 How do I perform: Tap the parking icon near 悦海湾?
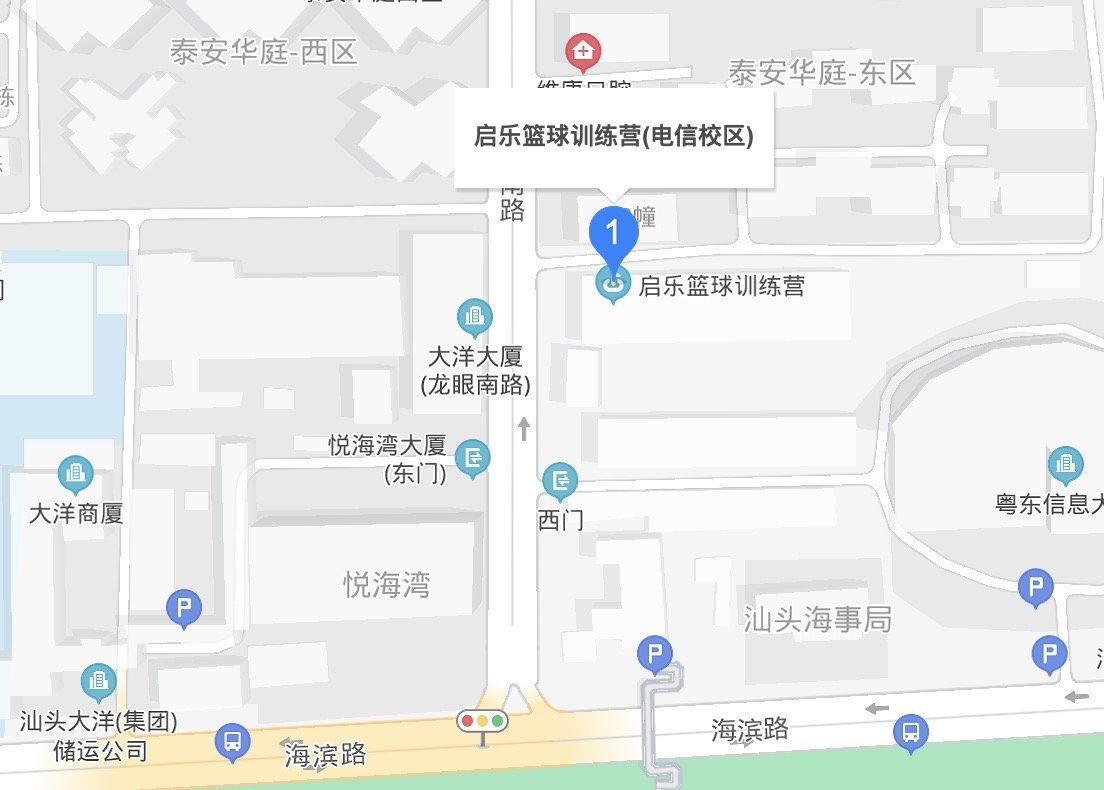pos(183,606)
